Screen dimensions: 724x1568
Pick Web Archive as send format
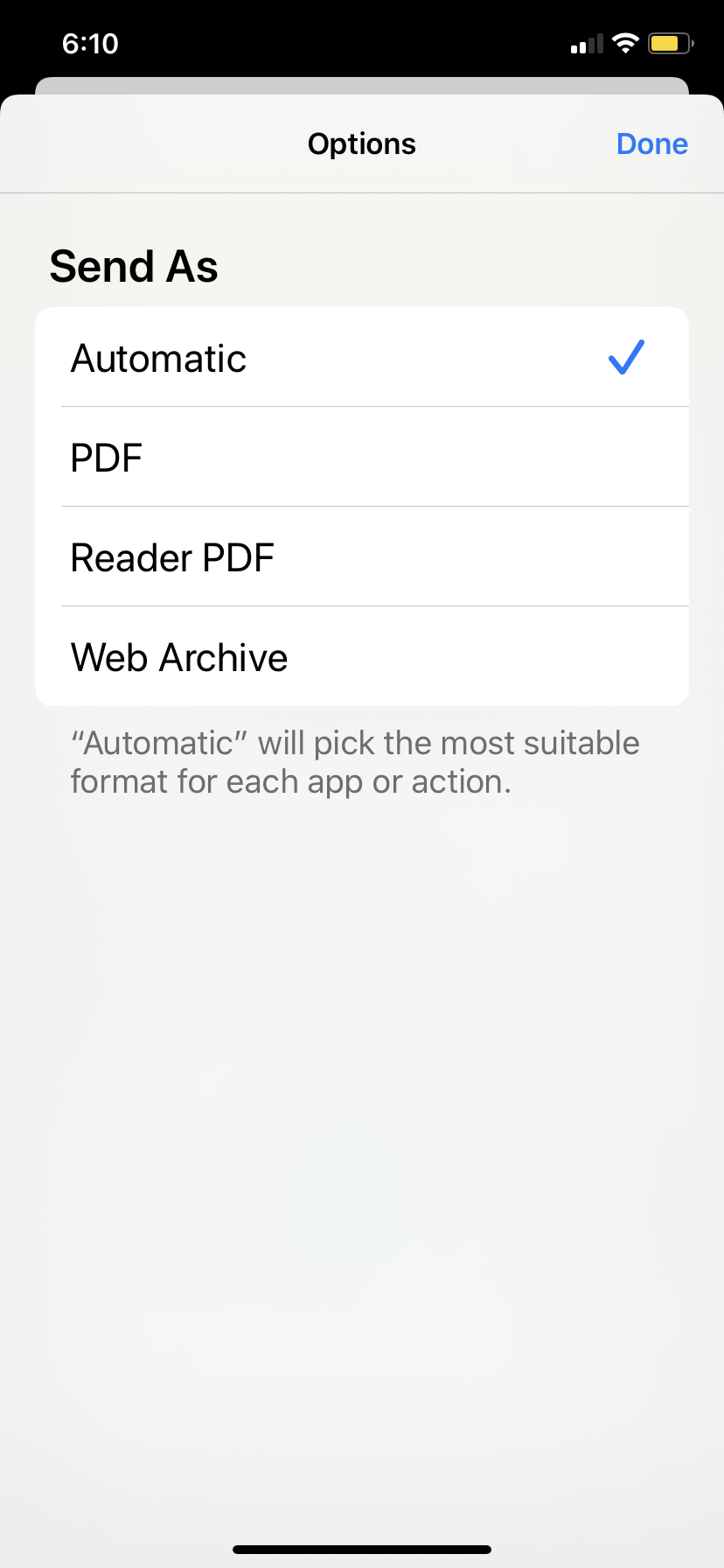(x=361, y=657)
